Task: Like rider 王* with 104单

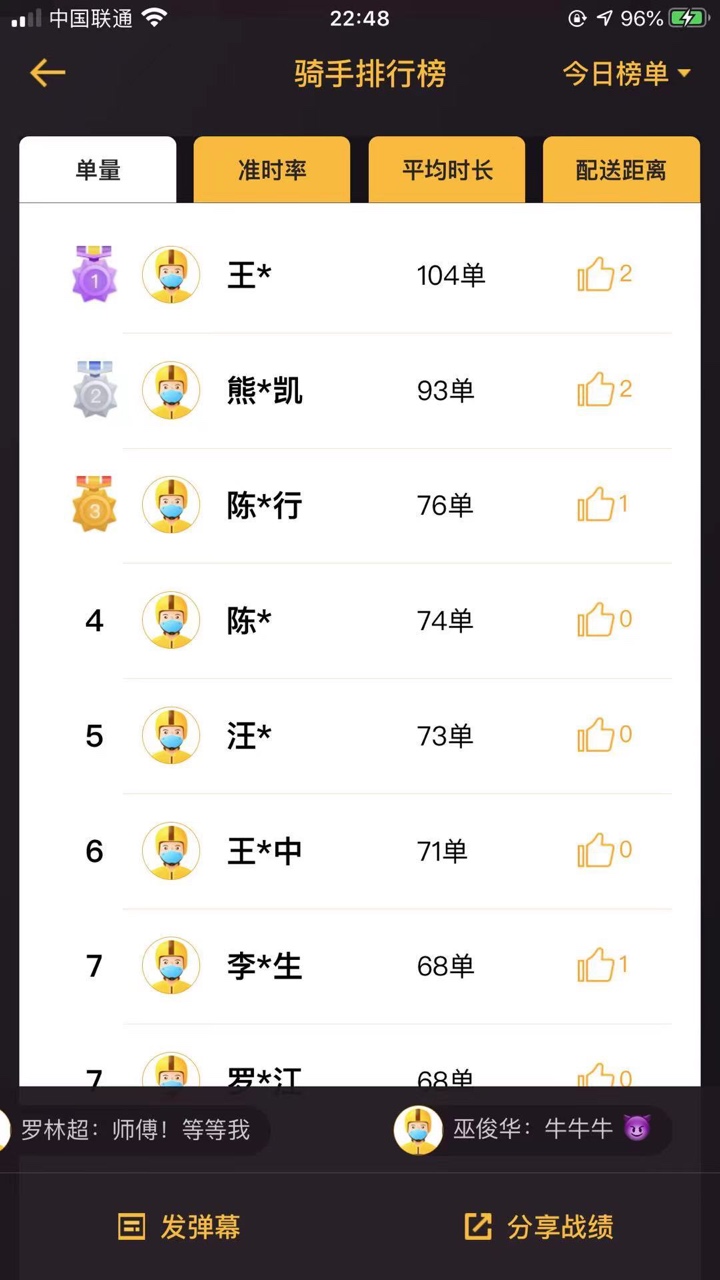Action: 597,274
